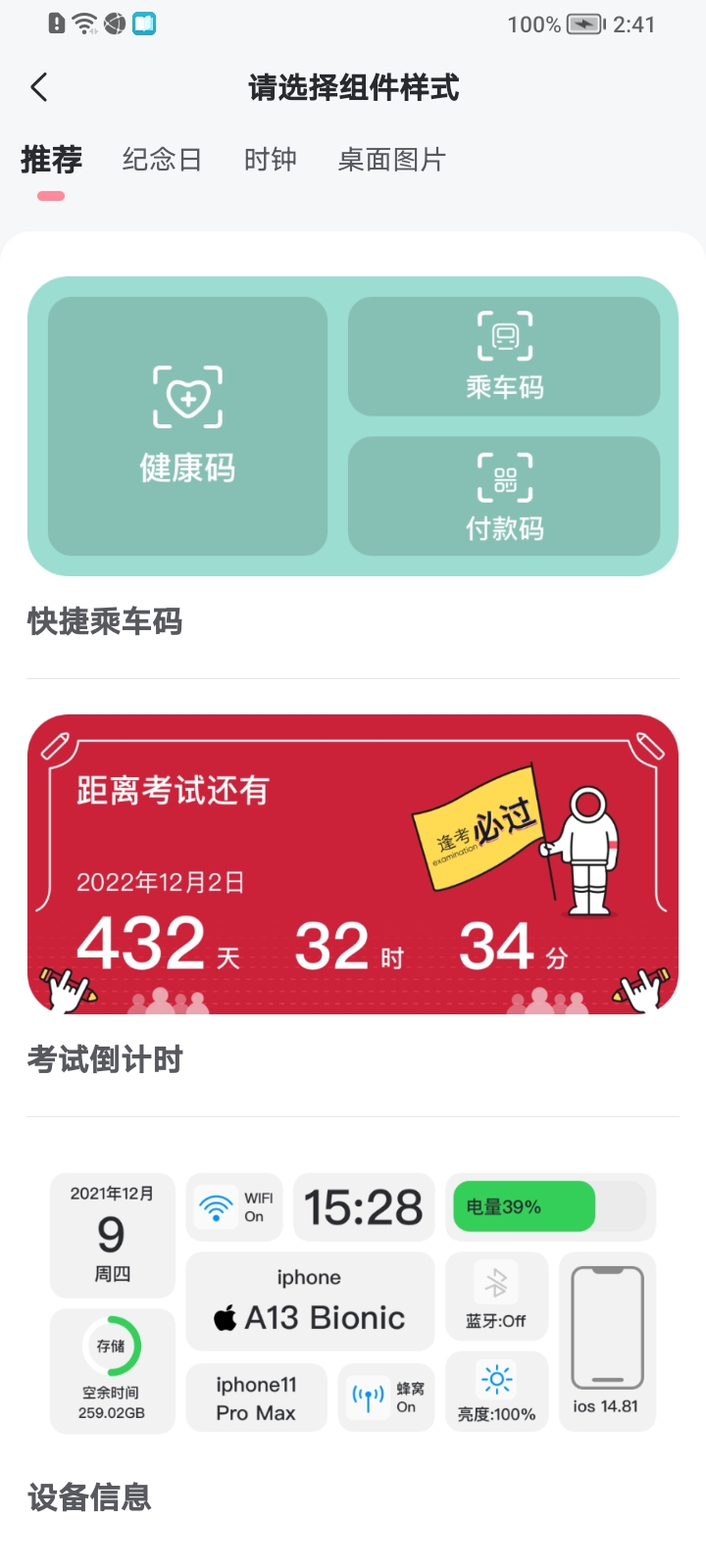The image size is (706, 1568).
Task: Select the 推荐 tab
Action: point(51,160)
